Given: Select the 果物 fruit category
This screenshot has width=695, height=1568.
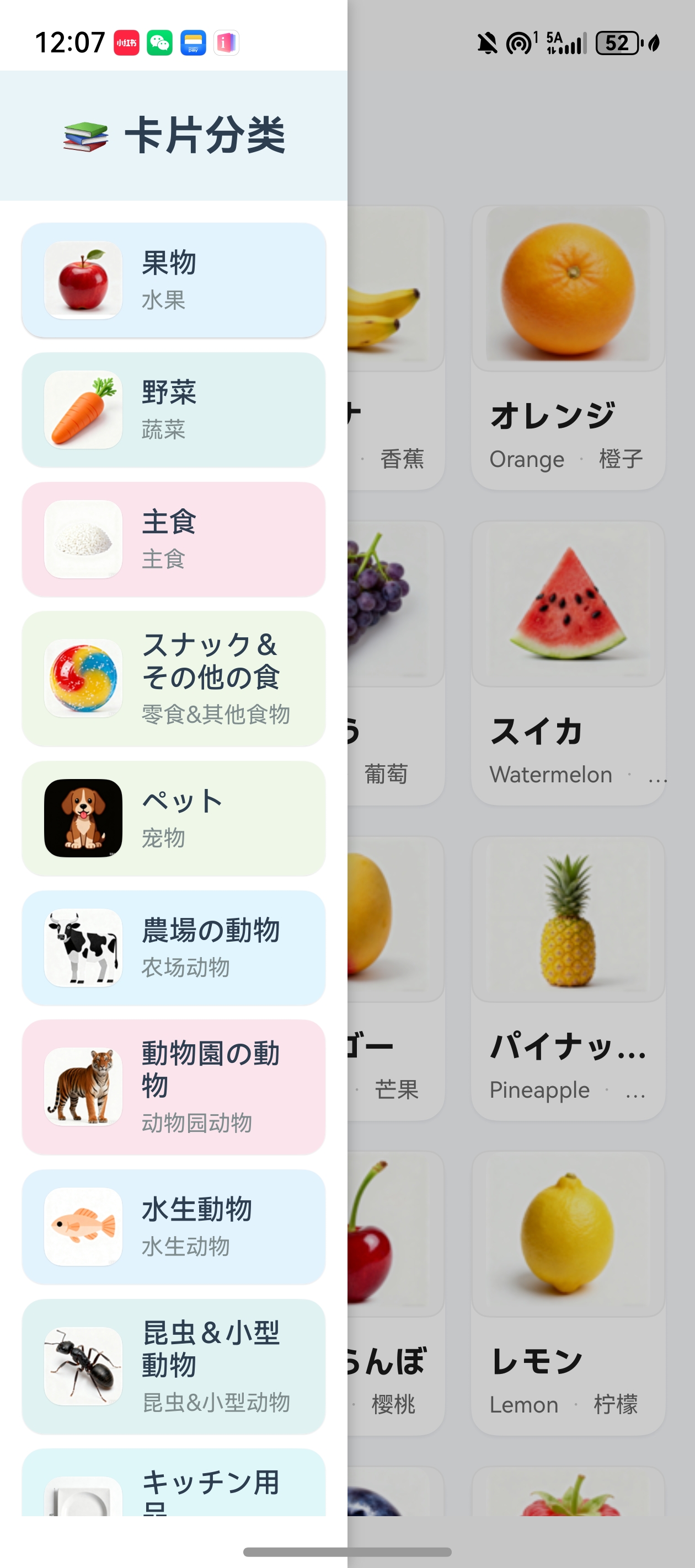Looking at the screenshot, I should click(174, 280).
